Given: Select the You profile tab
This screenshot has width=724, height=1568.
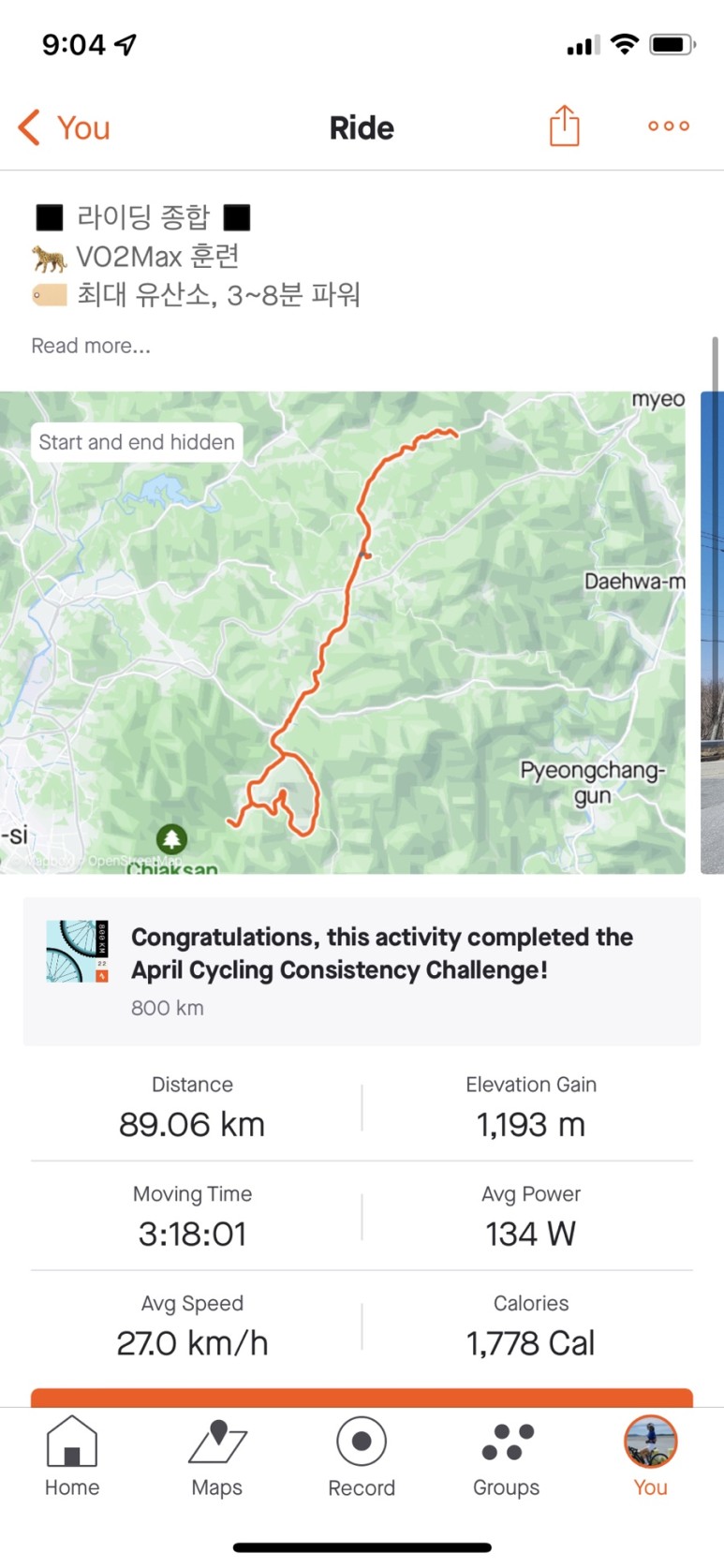Looking at the screenshot, I should (x=650, y=1456).
